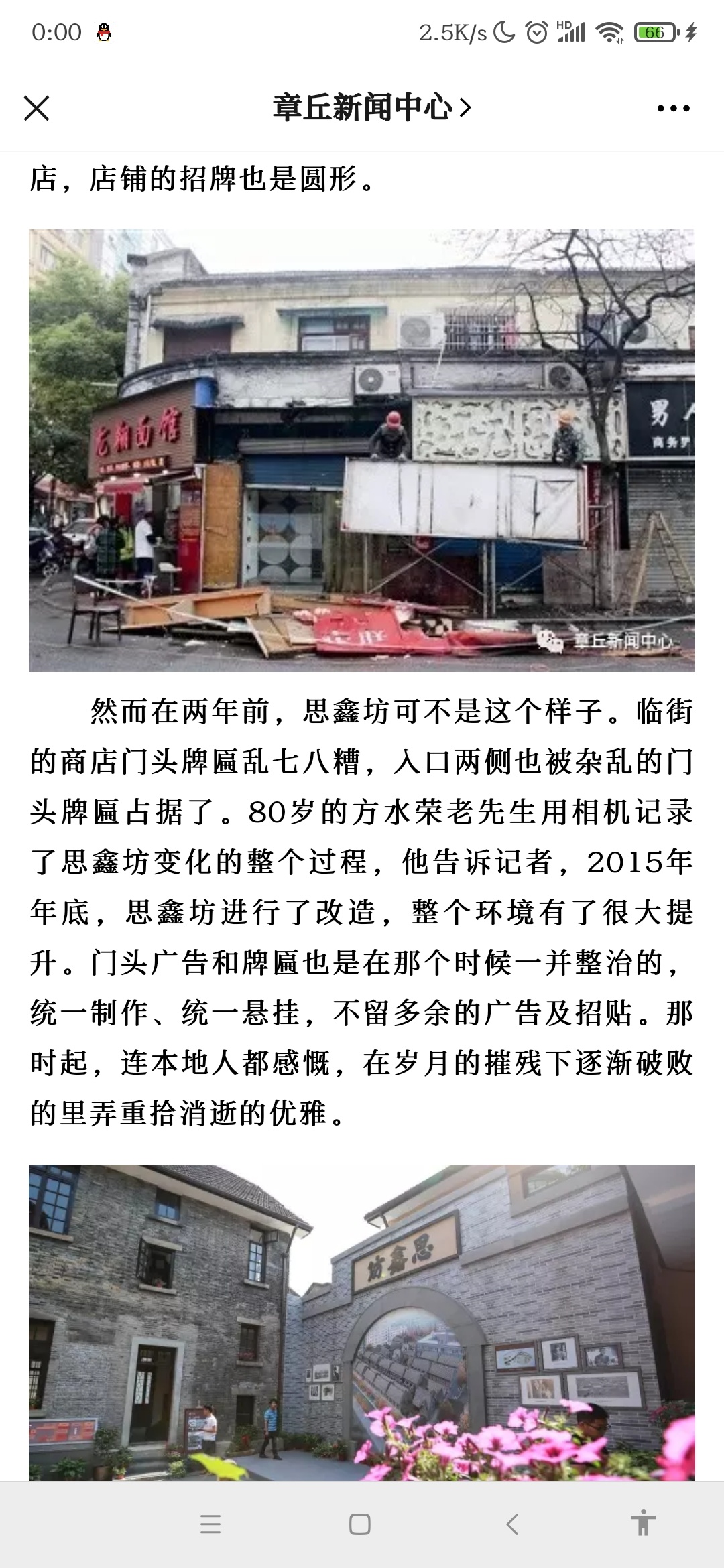Screen dimensions: 724x1568
Task: Open the accessibility shortcut button
Action: [x=642, y=1524]
